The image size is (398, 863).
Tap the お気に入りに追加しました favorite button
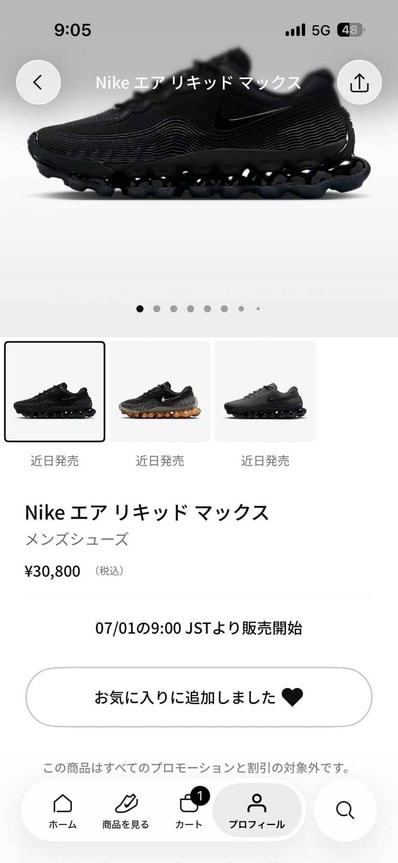point(199,697)
